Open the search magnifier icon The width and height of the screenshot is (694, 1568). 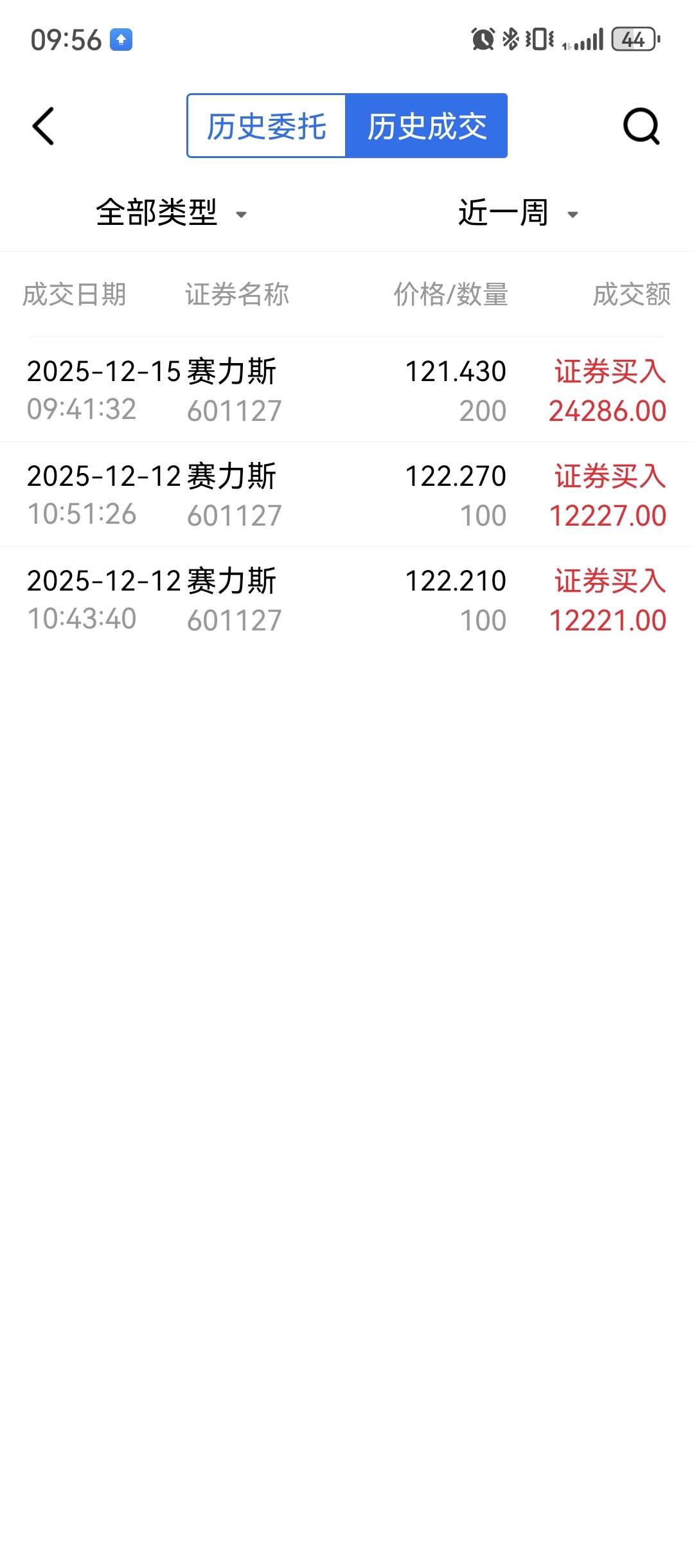(x=641, y=126)
